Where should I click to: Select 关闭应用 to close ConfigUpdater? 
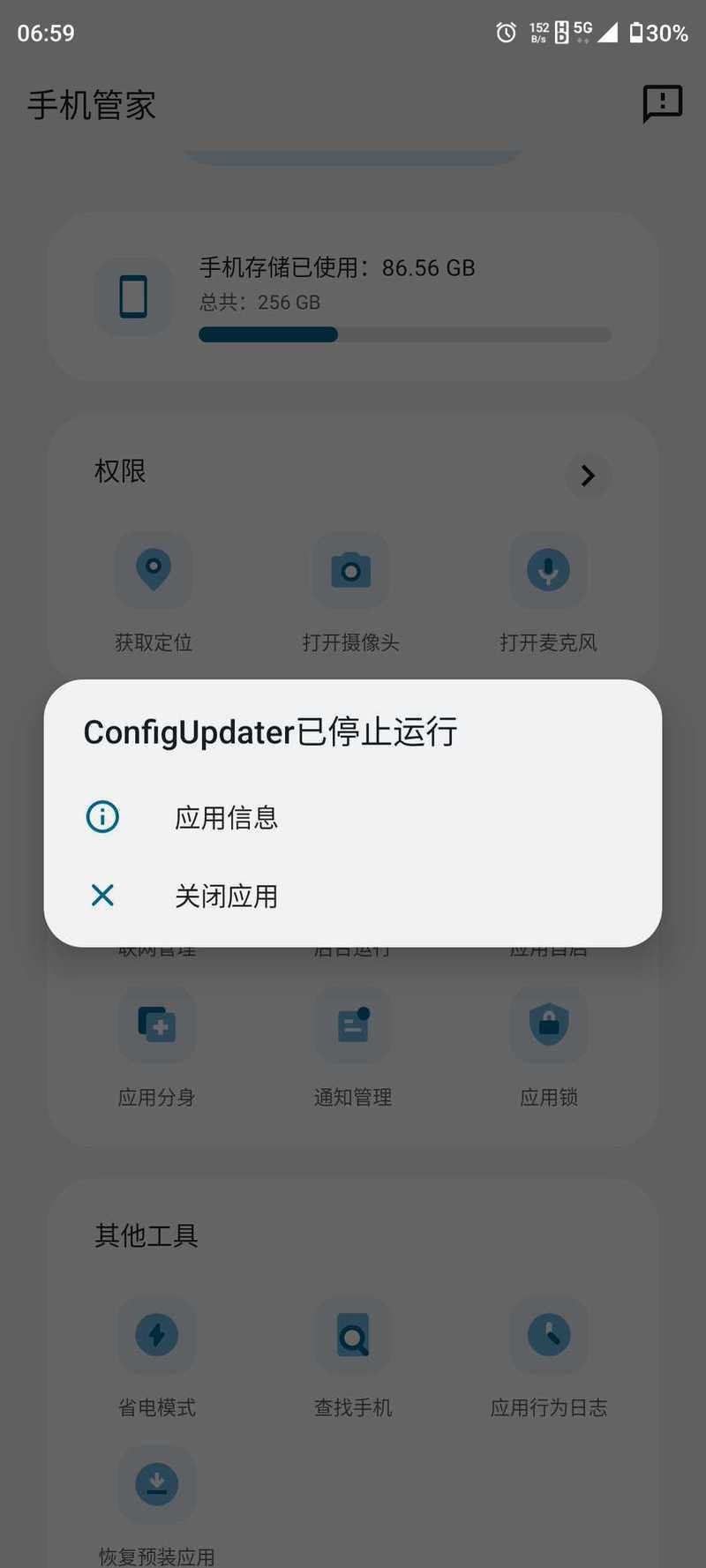coord(353,896)
